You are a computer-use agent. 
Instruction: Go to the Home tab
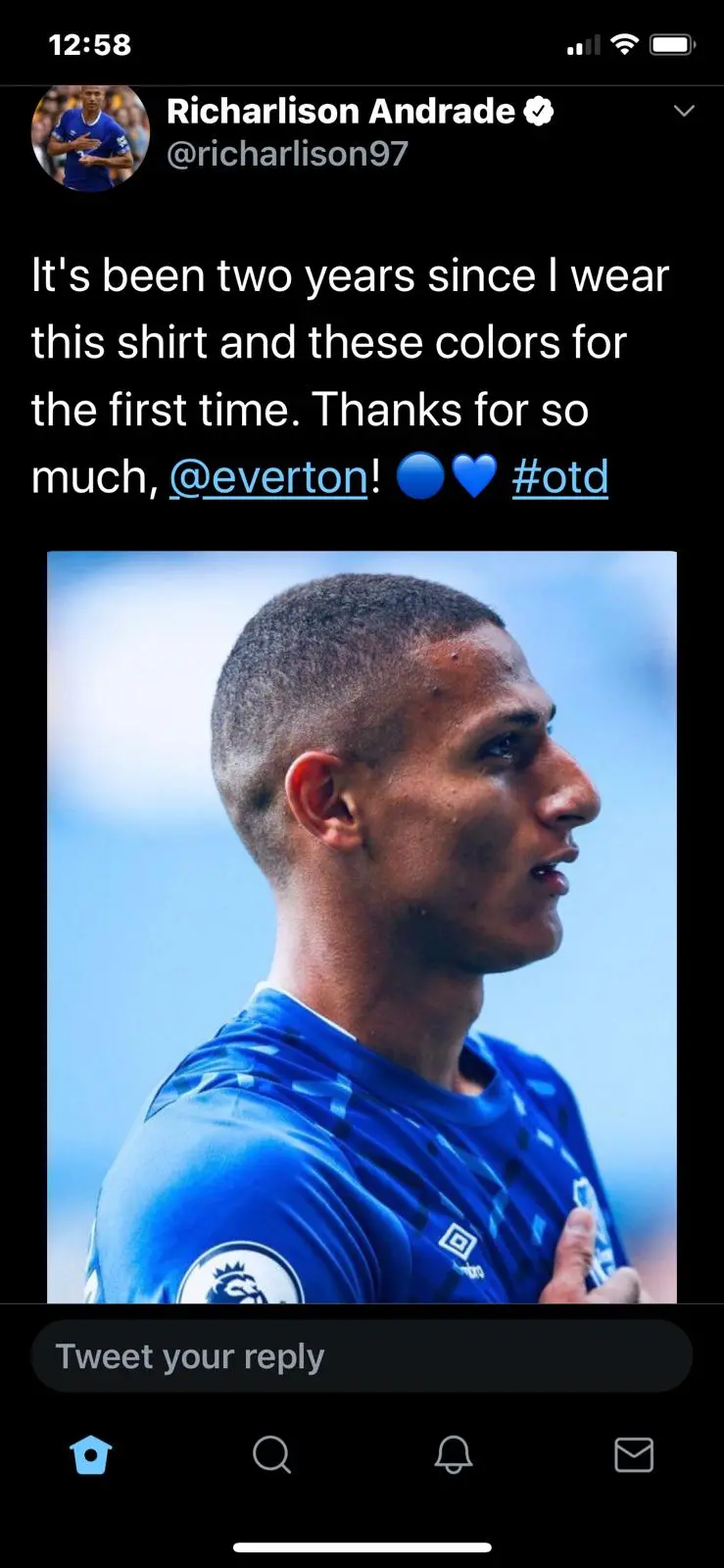[x=91, y=1455]
